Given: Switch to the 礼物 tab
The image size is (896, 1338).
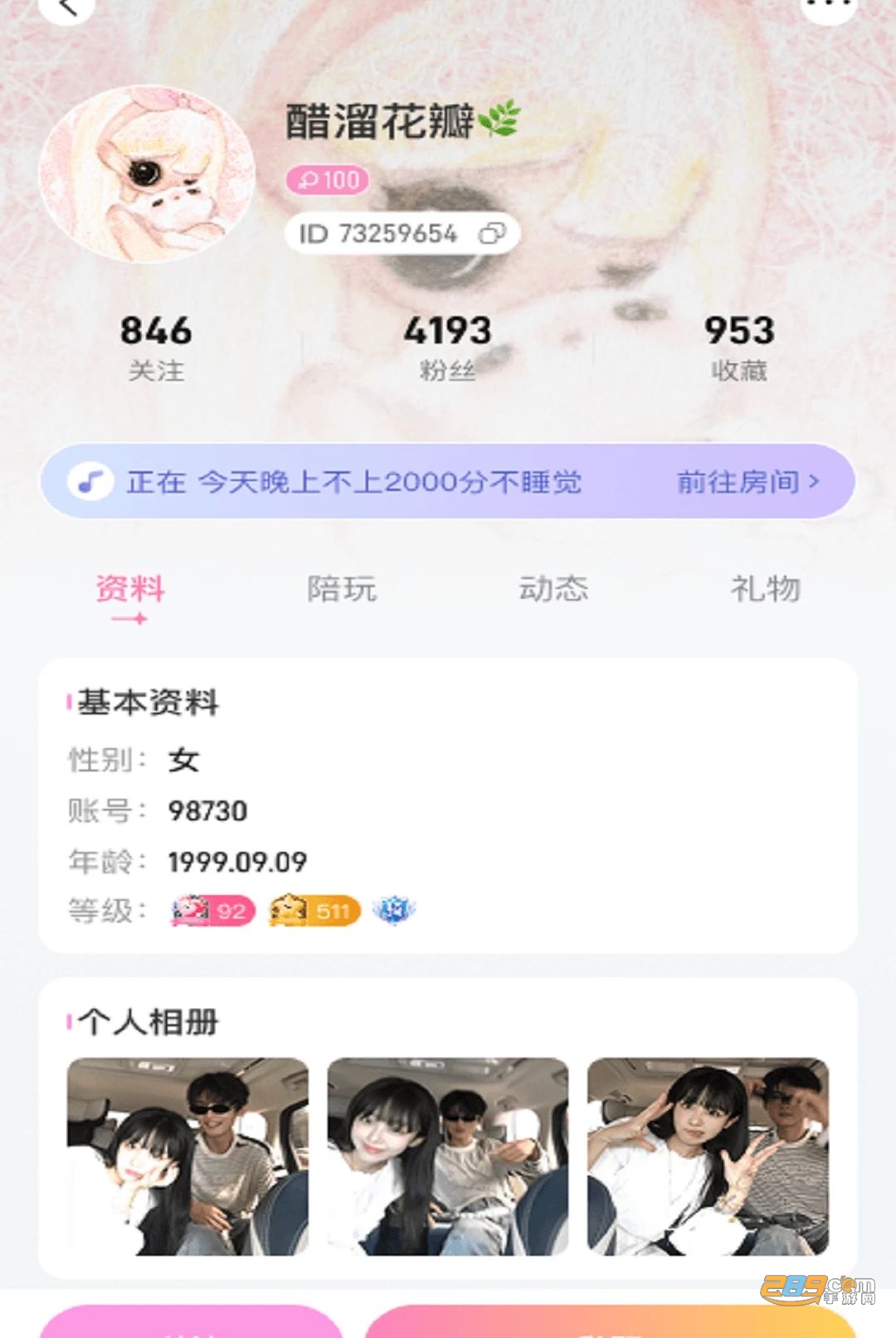Looking at the screenshot, I should click(765, 589).
